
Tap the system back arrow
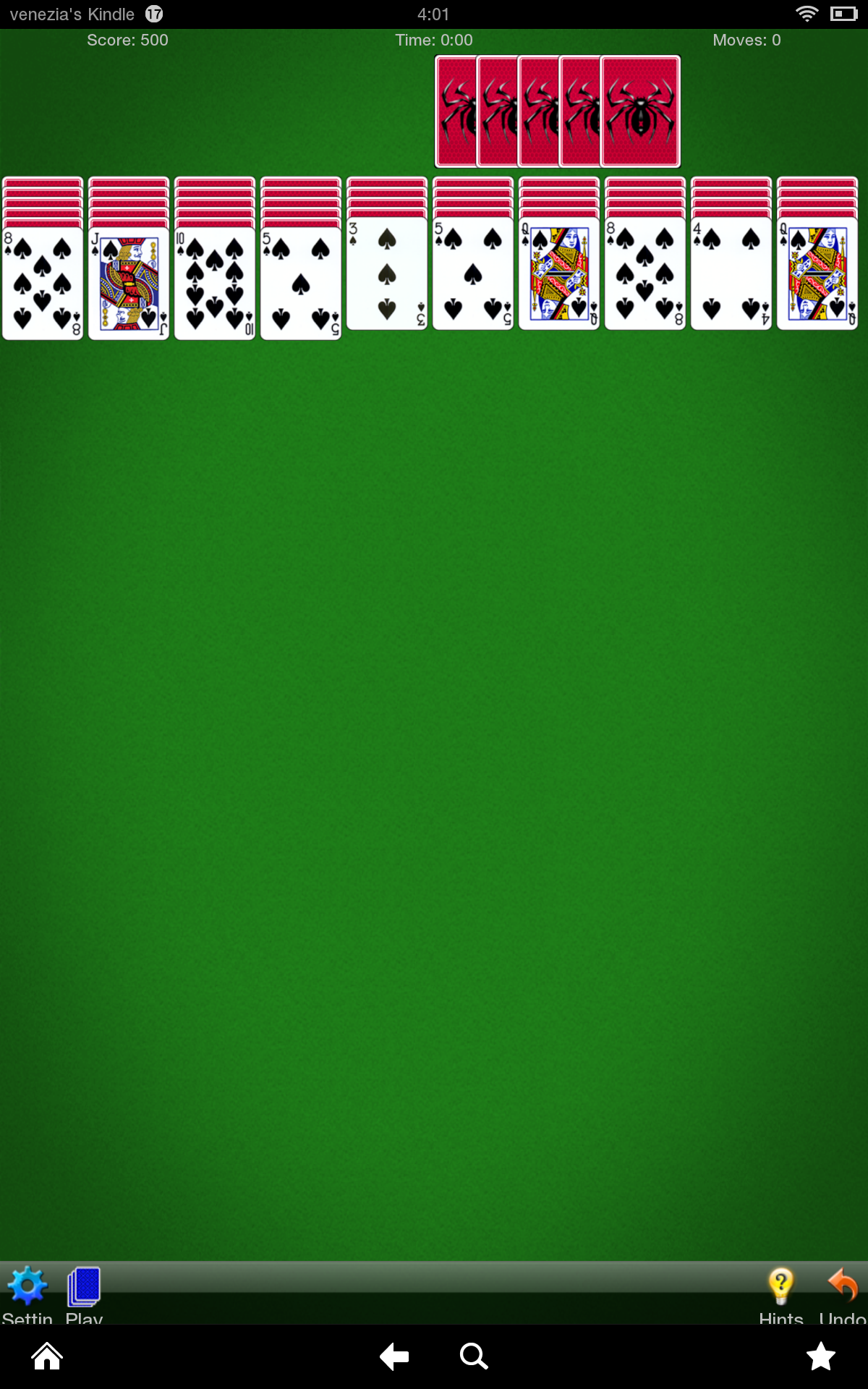click(395, 1356)
